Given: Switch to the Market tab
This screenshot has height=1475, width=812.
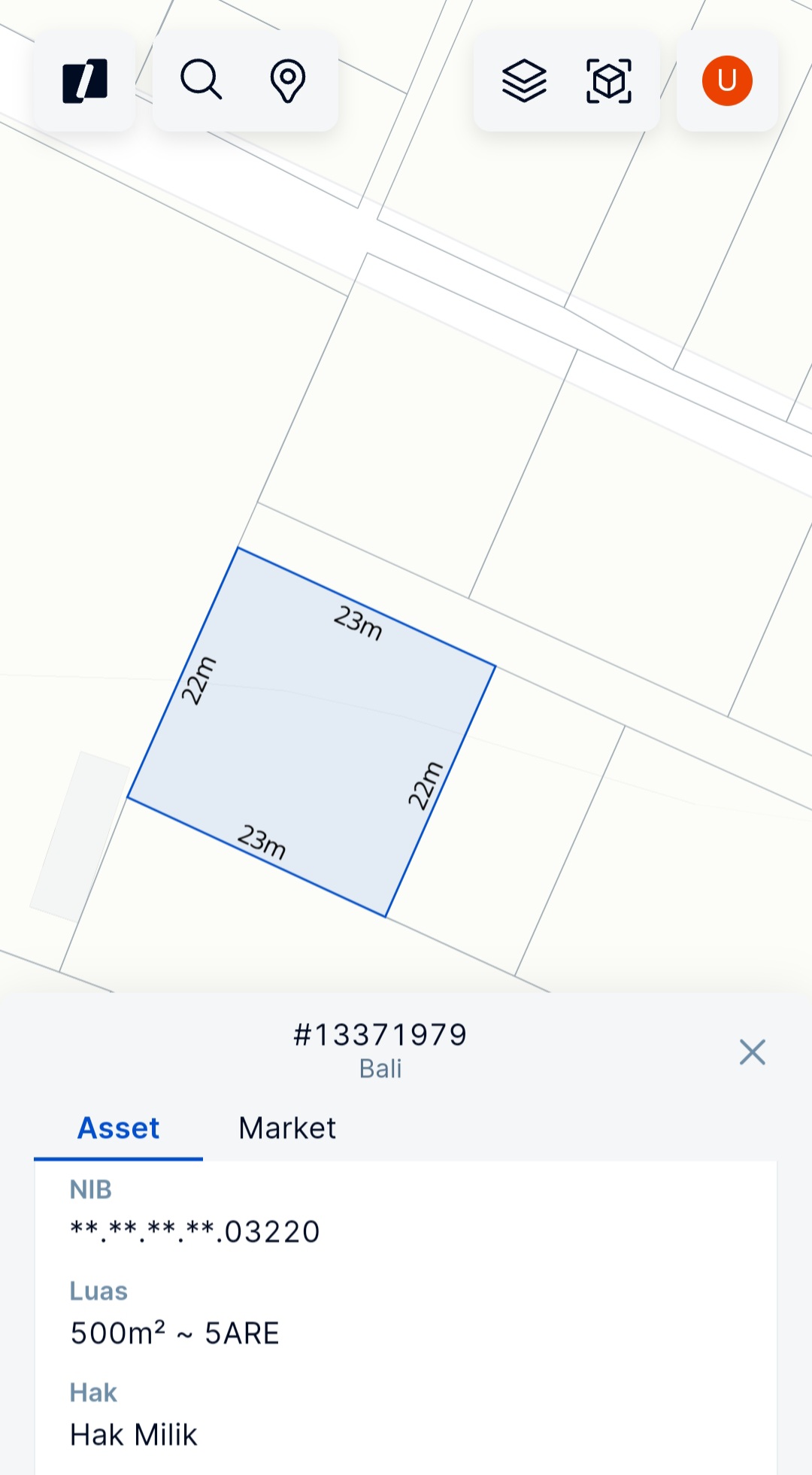Looking at the screenshot, I should 286,1127.
